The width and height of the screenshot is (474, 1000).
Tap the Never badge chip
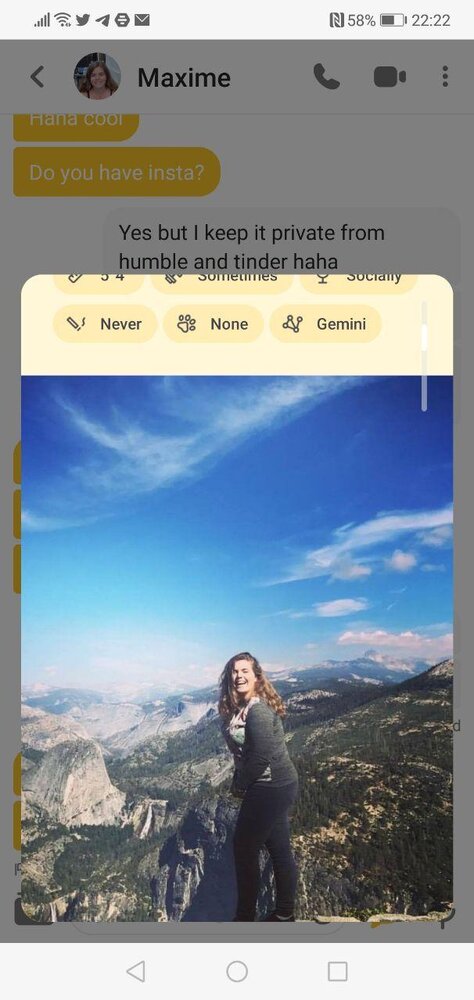(x=105, y=323)
